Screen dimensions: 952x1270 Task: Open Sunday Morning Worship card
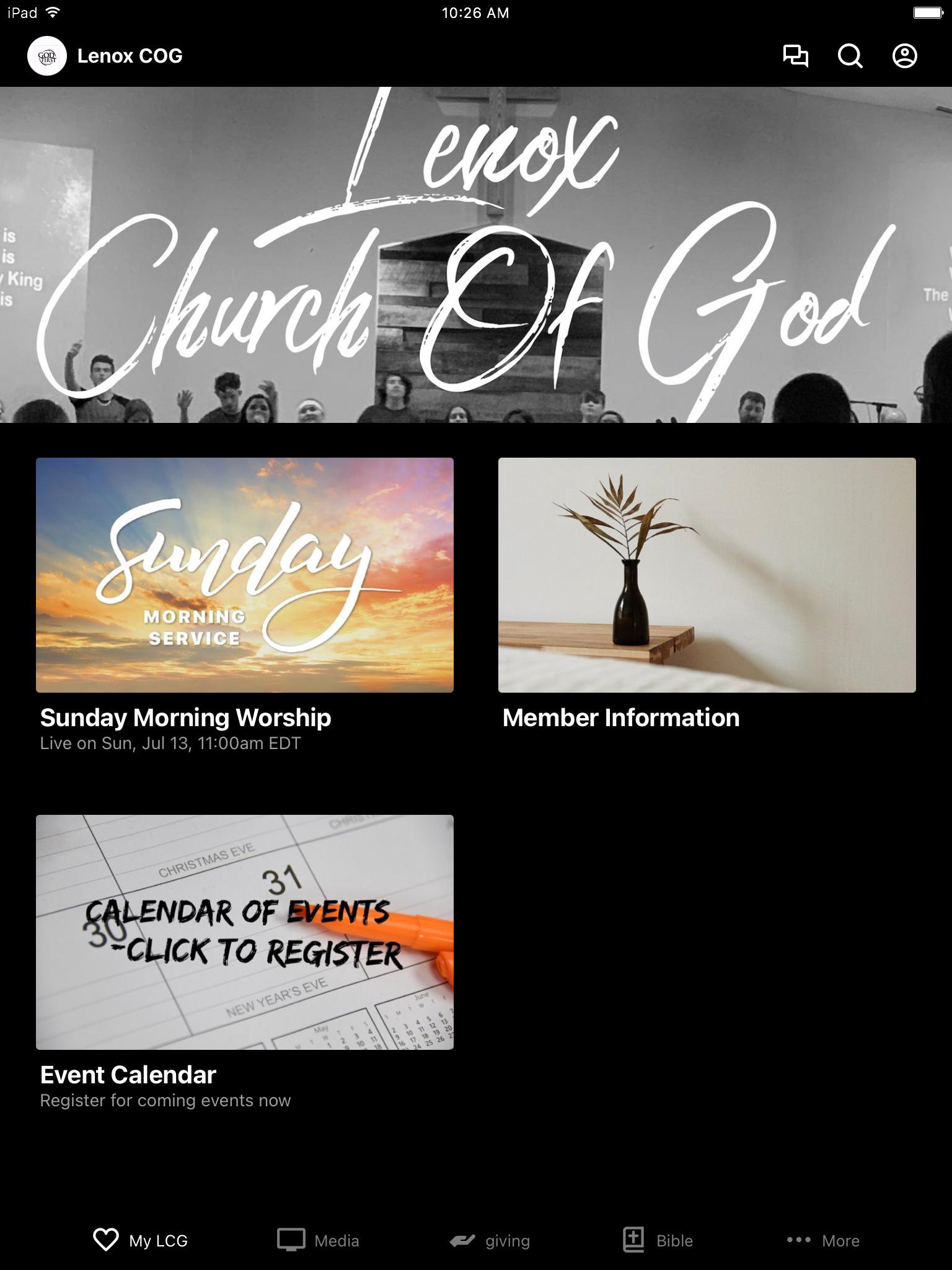[244, 575]
